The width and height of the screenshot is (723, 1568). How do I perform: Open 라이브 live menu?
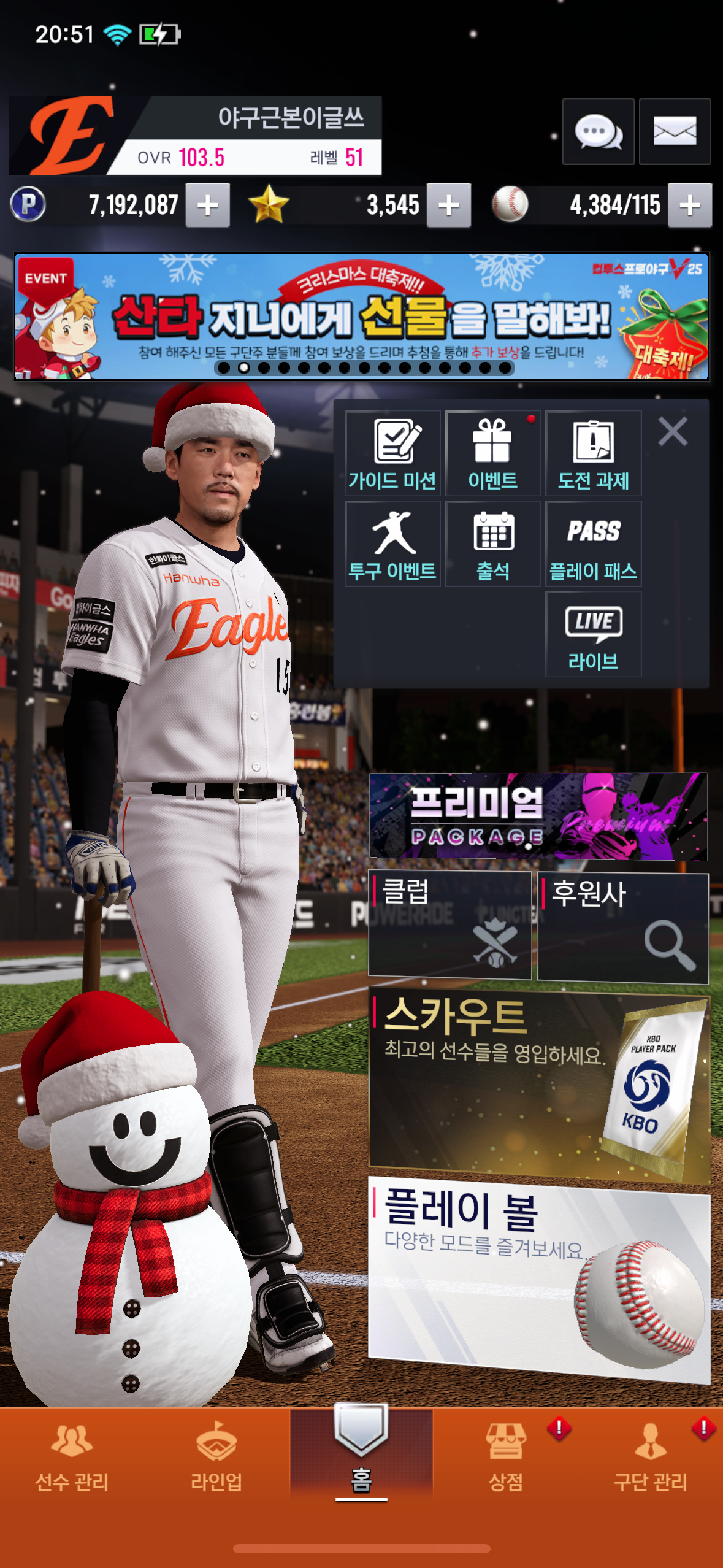point(593,634)
